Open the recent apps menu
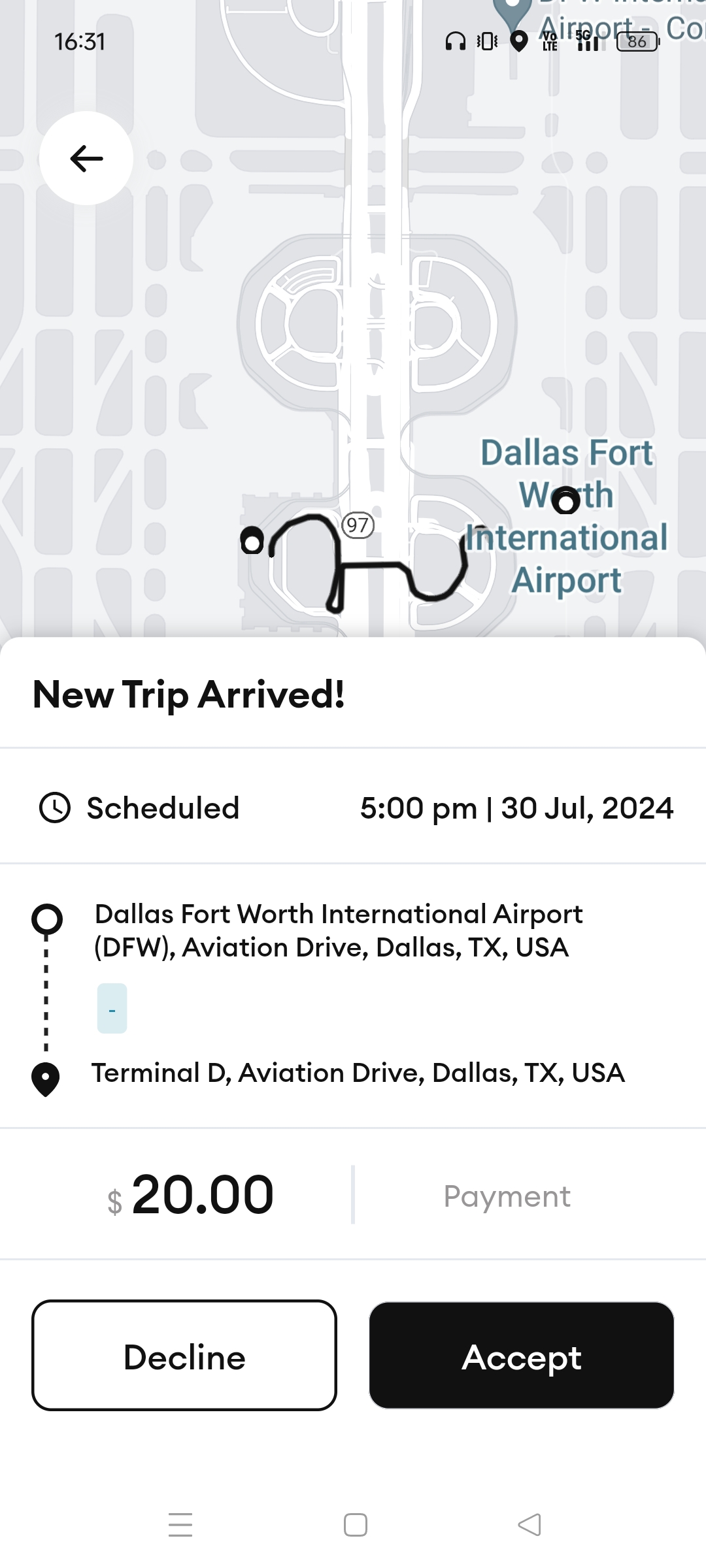The image size is (706, 1568). point(180,1525)
